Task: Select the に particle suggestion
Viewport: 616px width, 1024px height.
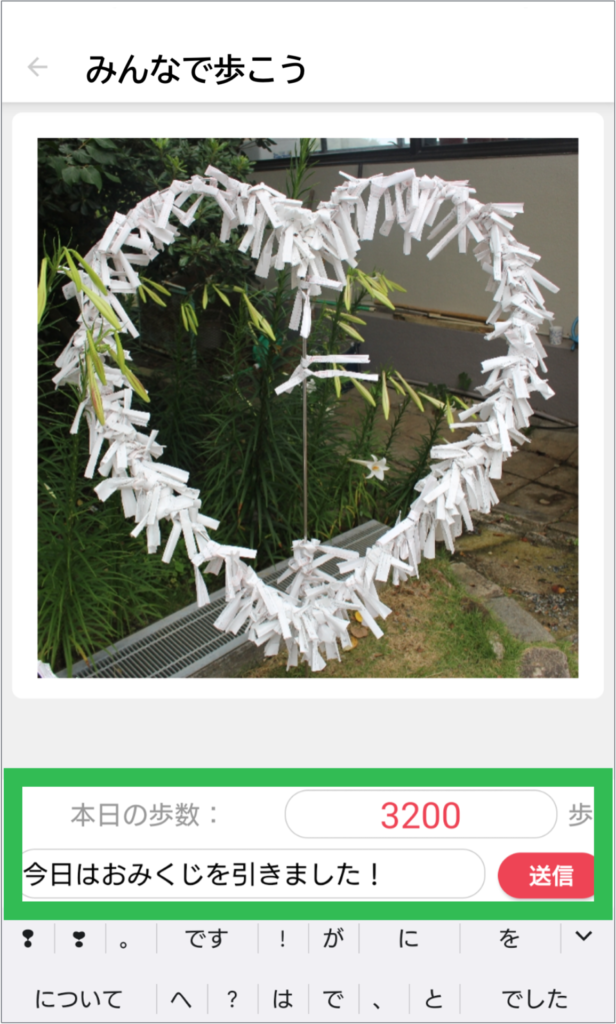Action: pyautogui.click(x=407, y=939)
